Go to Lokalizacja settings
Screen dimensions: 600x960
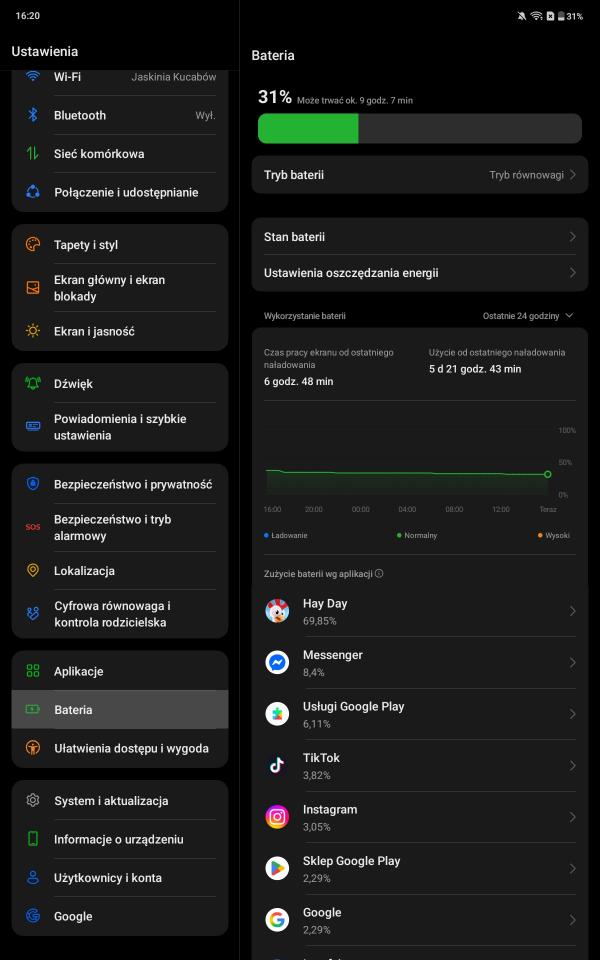[120, 571]
